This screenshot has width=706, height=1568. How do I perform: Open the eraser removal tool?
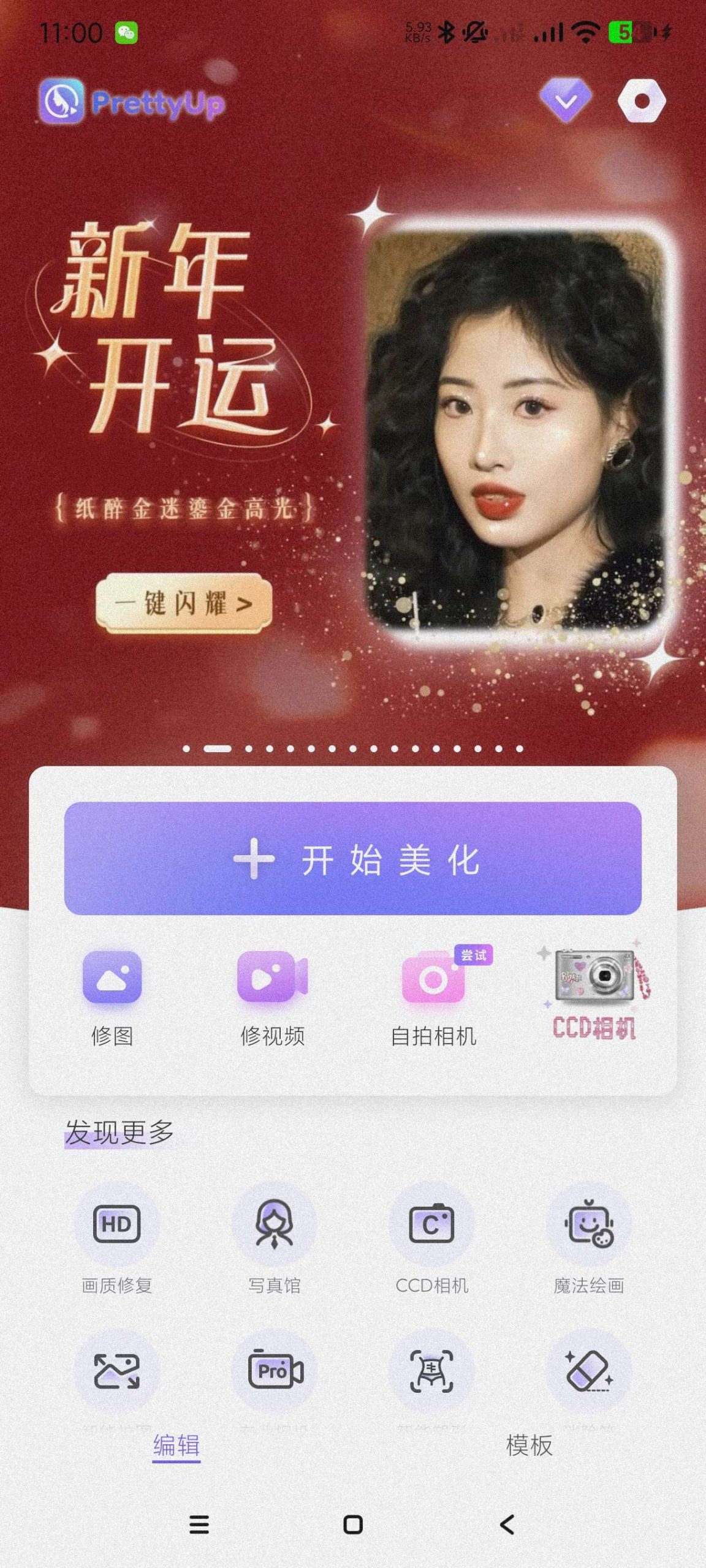(x=588, y=1371)
